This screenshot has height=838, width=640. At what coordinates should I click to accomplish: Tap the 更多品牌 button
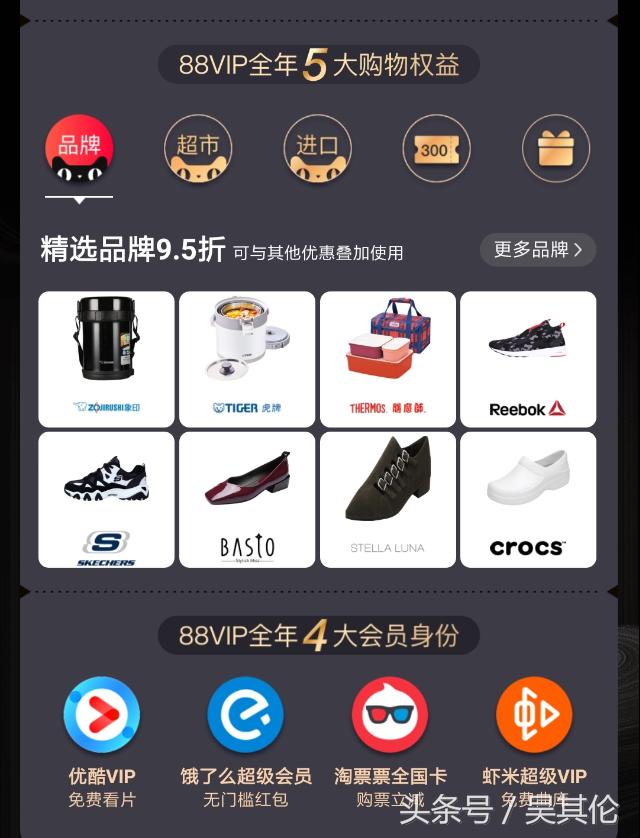tap(538, 249)
